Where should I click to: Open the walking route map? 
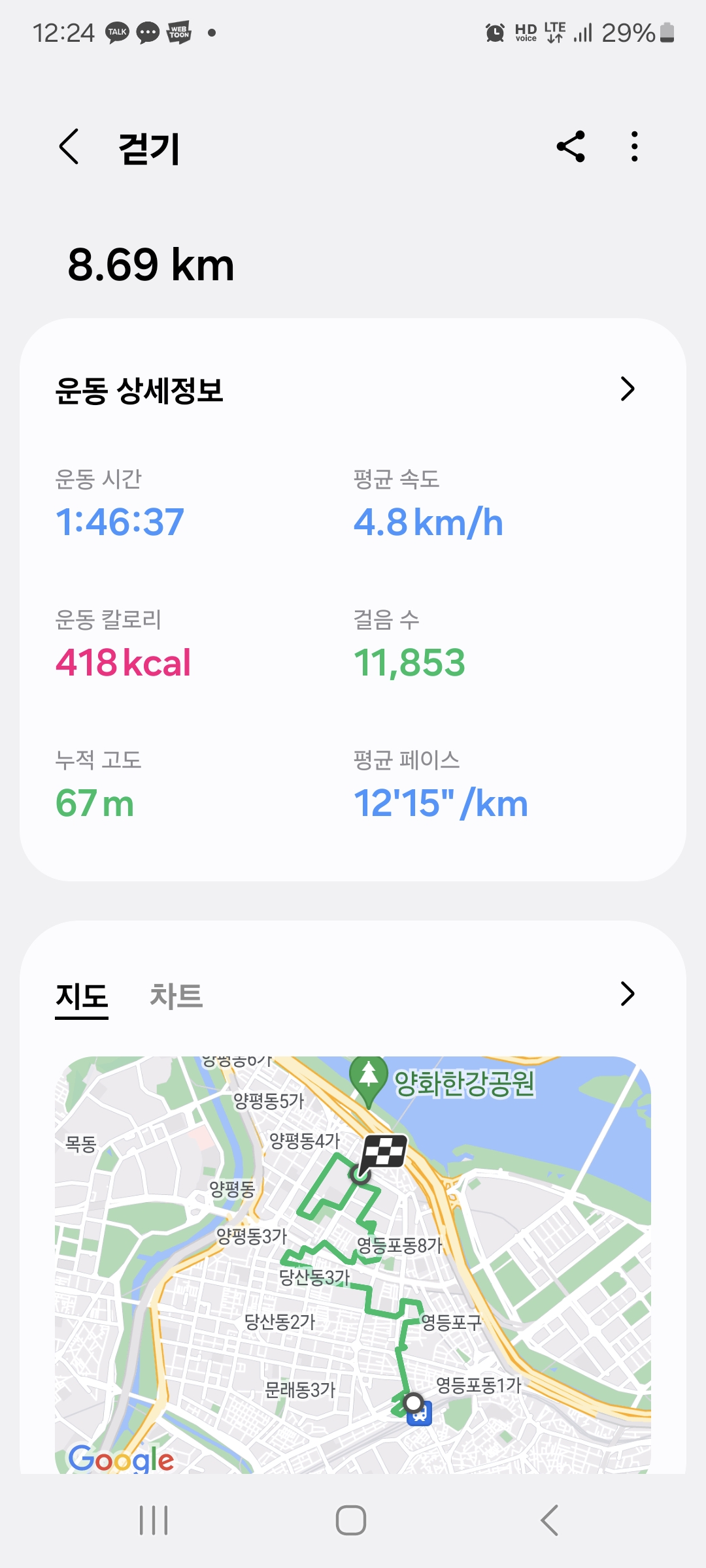point(353,1264)
